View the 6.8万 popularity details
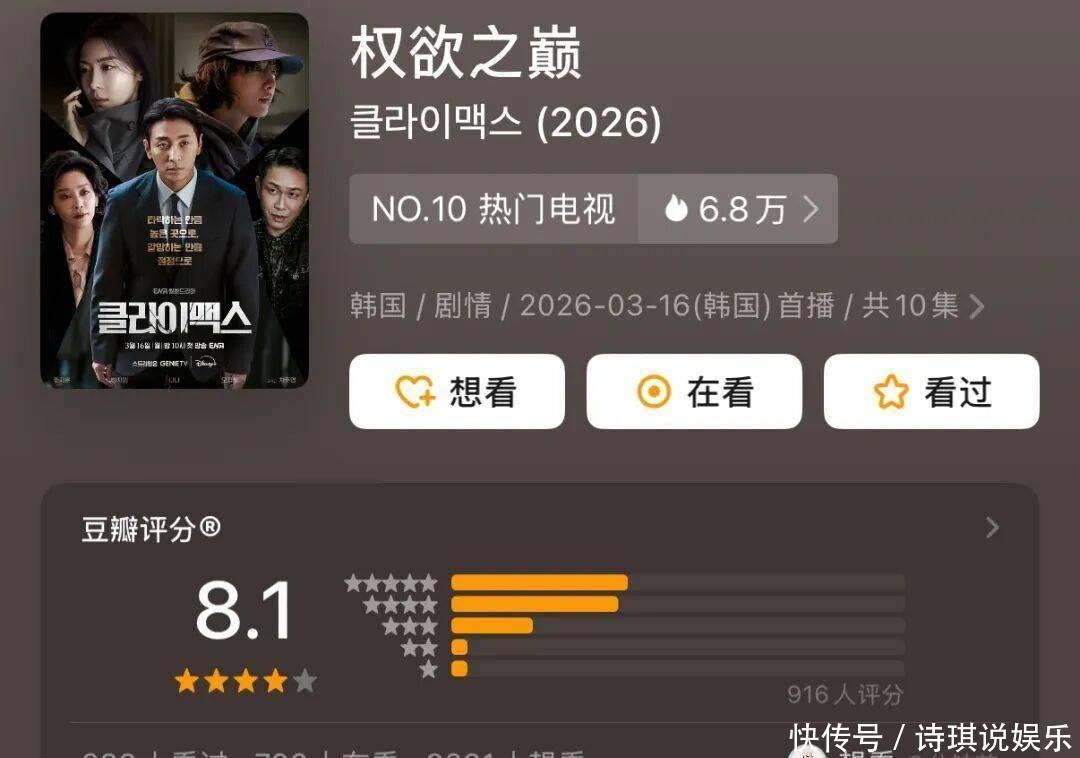The height and width of the screenshot is (758, 1080). pyautogui.click(x=738, y=209)
